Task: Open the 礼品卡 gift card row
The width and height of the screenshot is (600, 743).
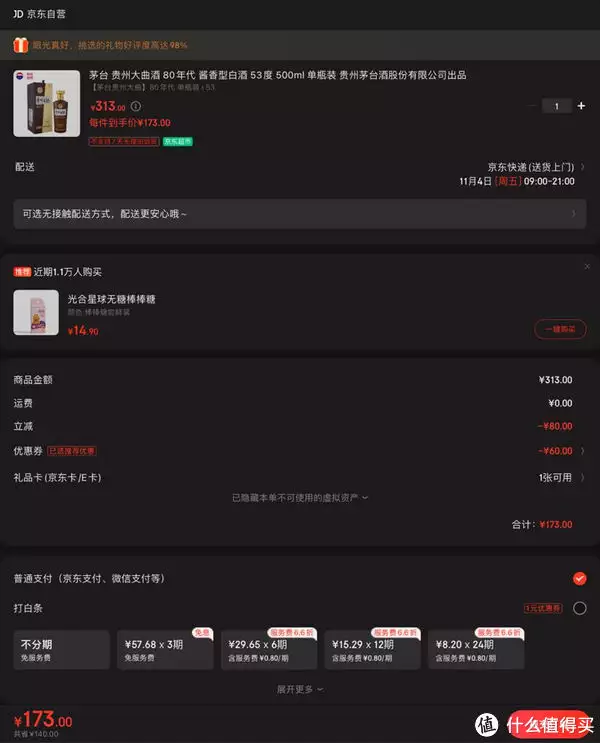Action: pyautogui.click(x=300, y=477)
